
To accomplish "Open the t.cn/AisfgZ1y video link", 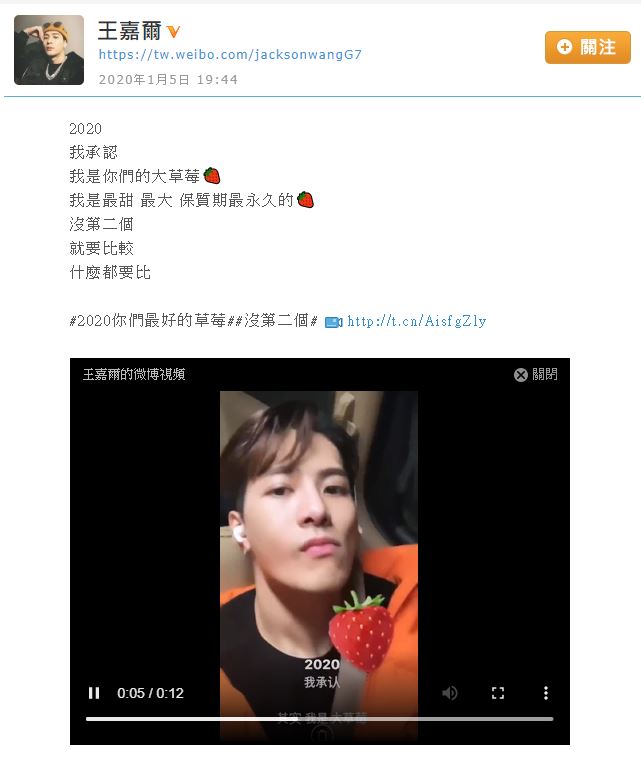I will tap(416, 321).
